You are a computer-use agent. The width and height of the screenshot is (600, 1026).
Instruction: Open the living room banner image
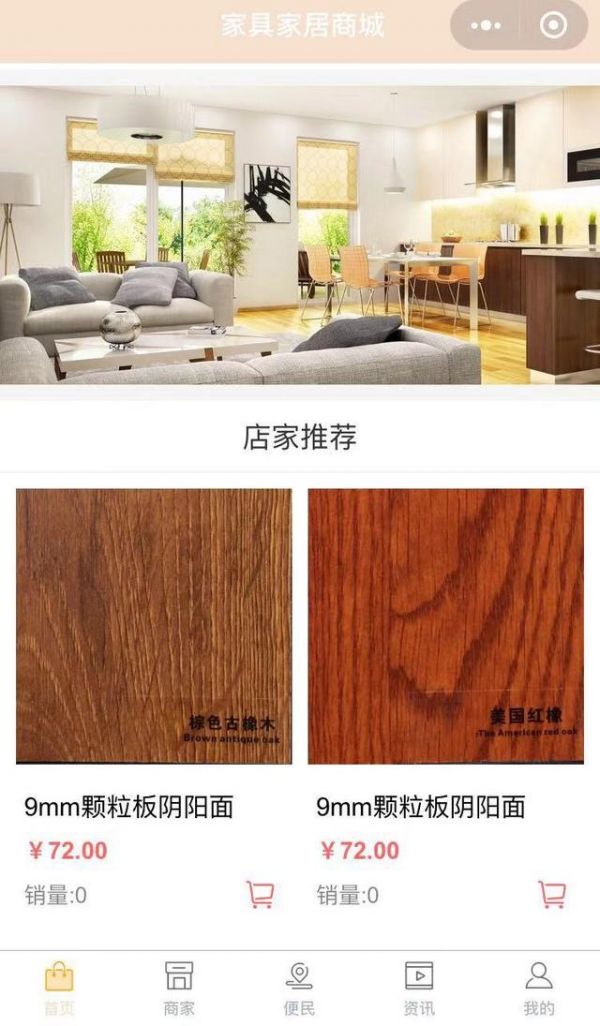(300, 235)
